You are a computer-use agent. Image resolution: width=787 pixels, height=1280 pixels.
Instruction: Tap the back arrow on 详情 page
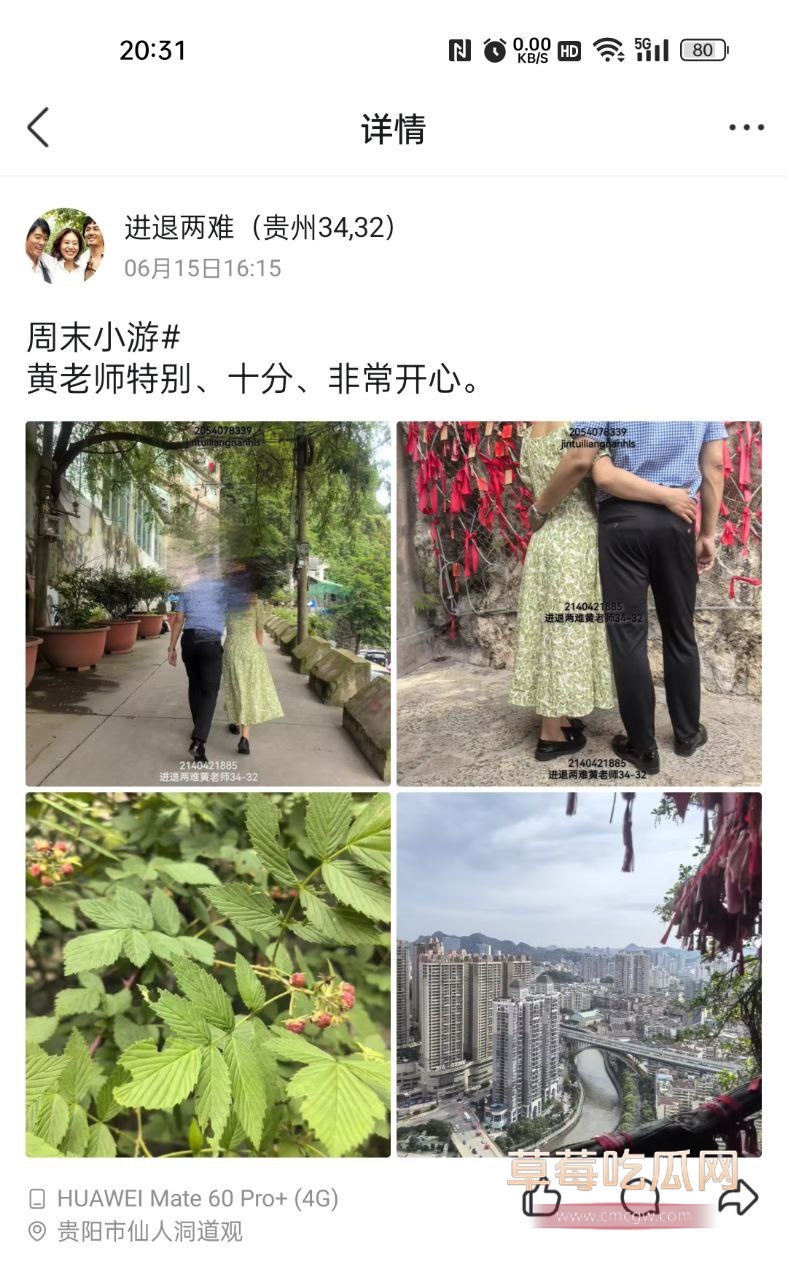click(38, 128)
